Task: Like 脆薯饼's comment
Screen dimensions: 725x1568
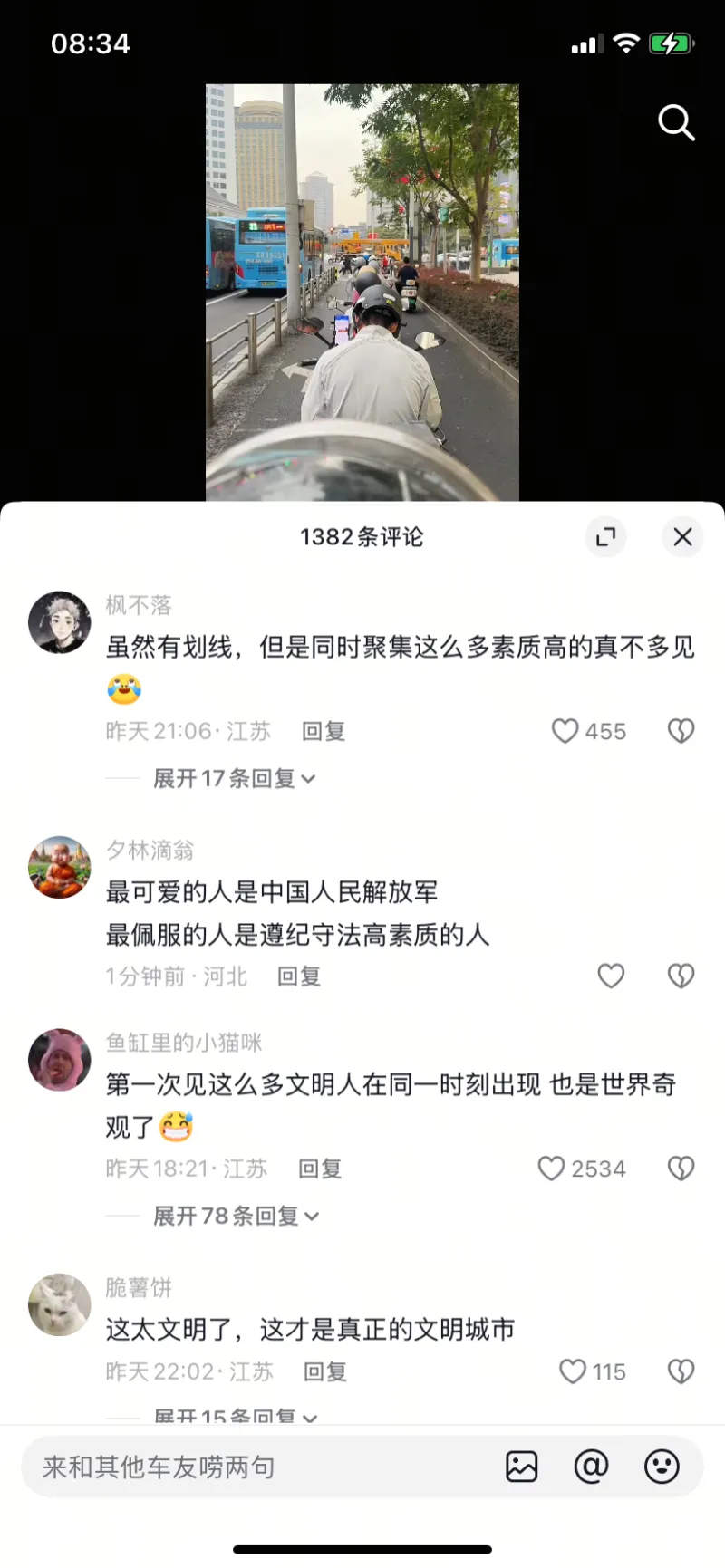Action: (572, 1371)
